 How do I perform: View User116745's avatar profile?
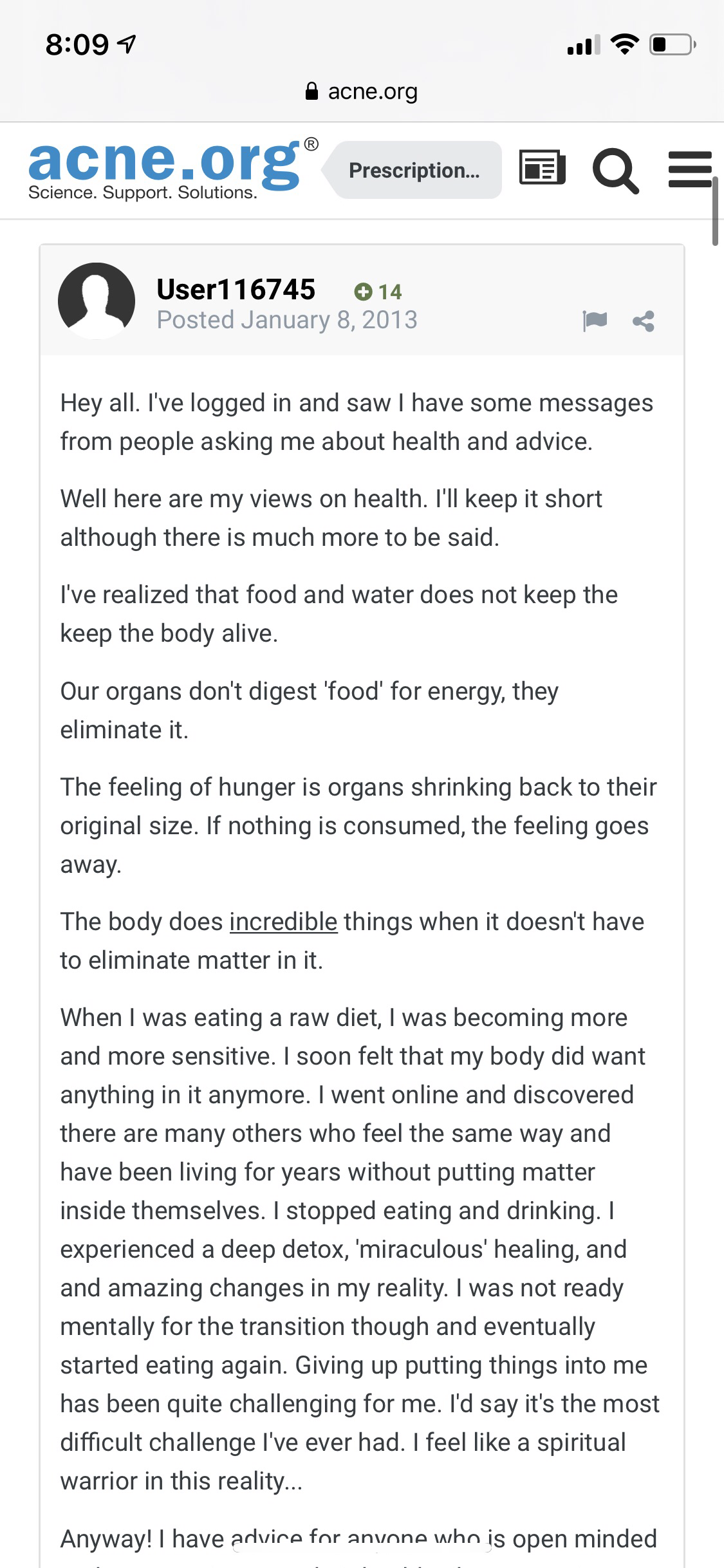[x=97, y=301]
